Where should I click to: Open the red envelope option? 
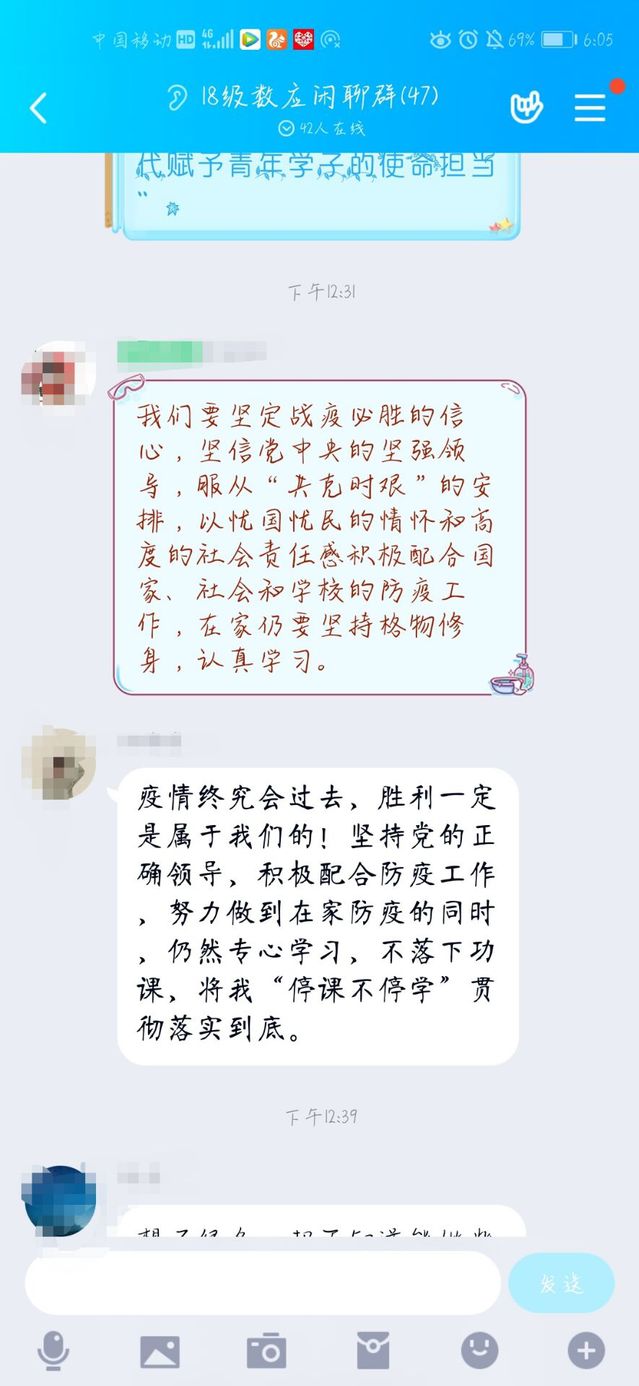pyautogui.click(x=373, y=1351)
